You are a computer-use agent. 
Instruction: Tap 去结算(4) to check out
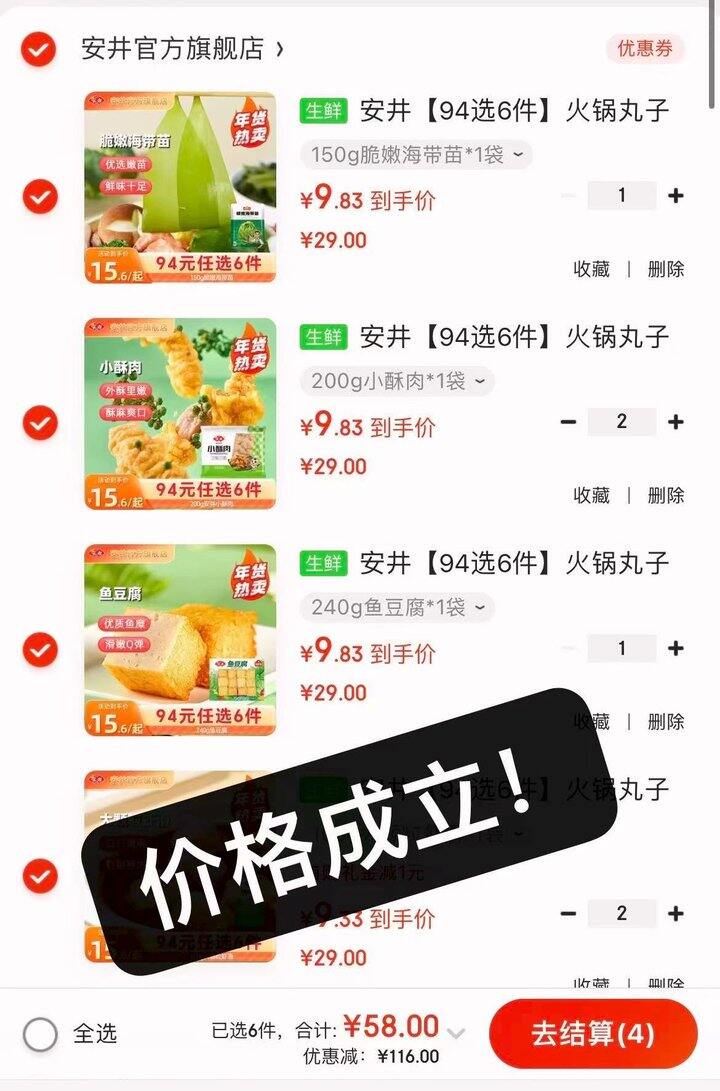tap(593, 1034)
